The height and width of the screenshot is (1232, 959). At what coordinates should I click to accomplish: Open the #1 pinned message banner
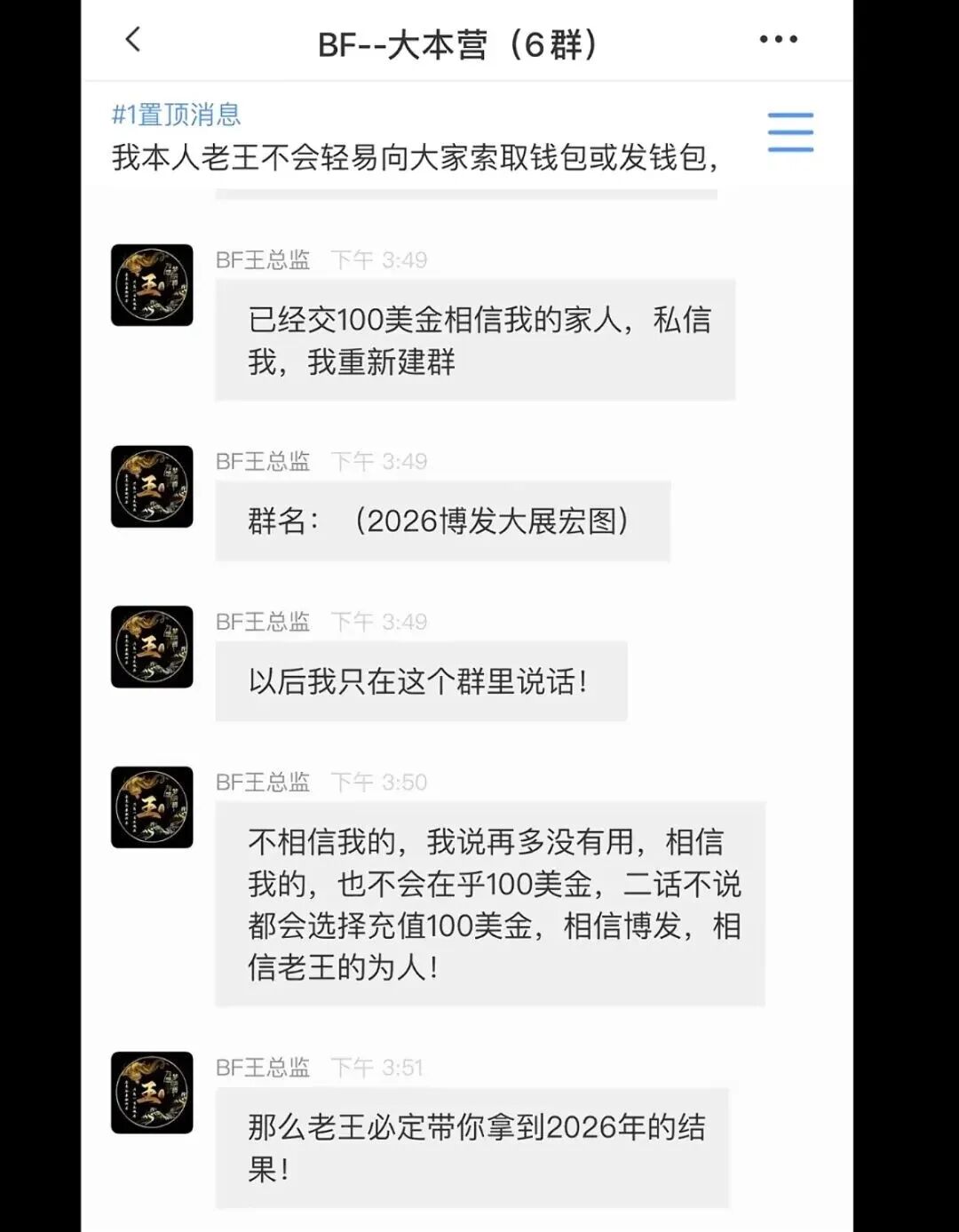pos(414,139)
